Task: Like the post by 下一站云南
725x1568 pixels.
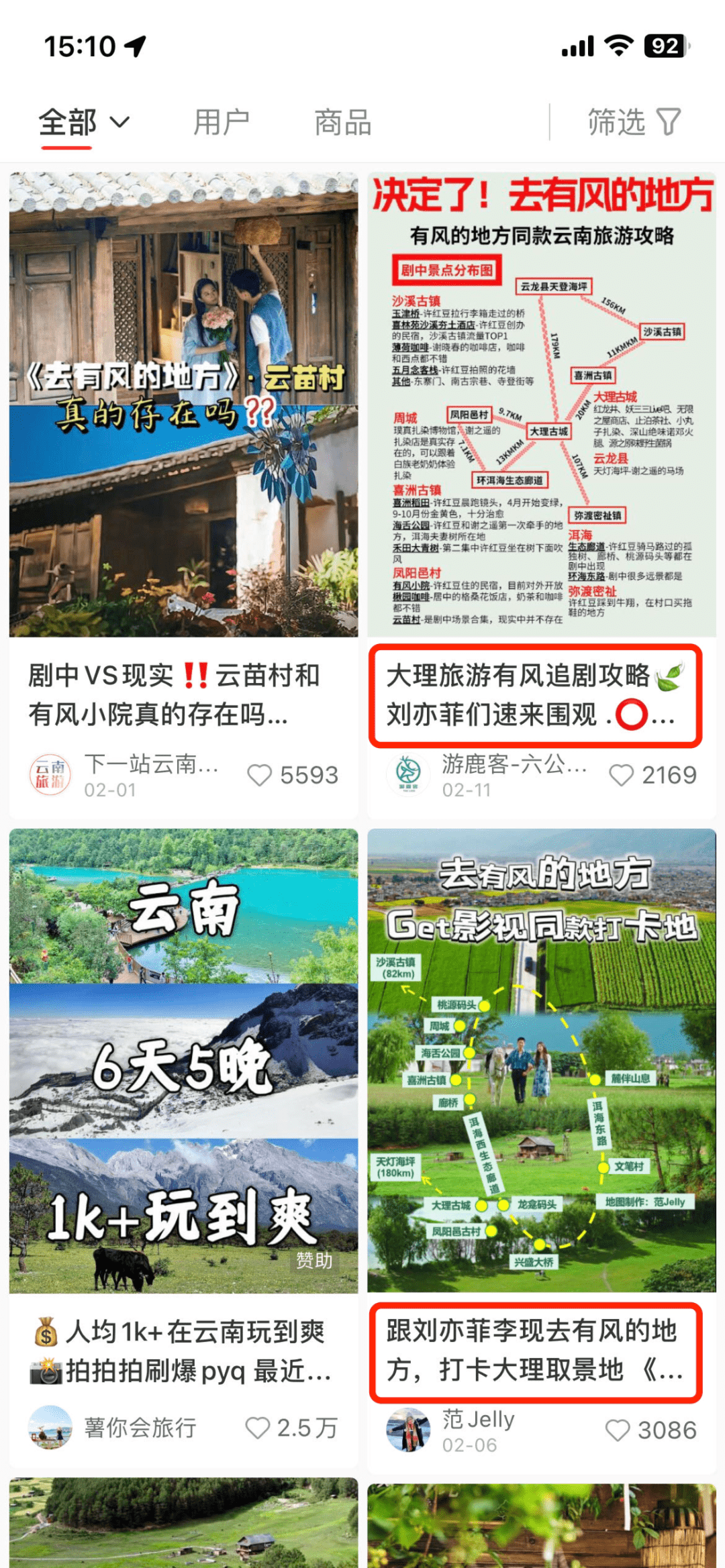Action: pyautogui.click(x=259, y=775)
